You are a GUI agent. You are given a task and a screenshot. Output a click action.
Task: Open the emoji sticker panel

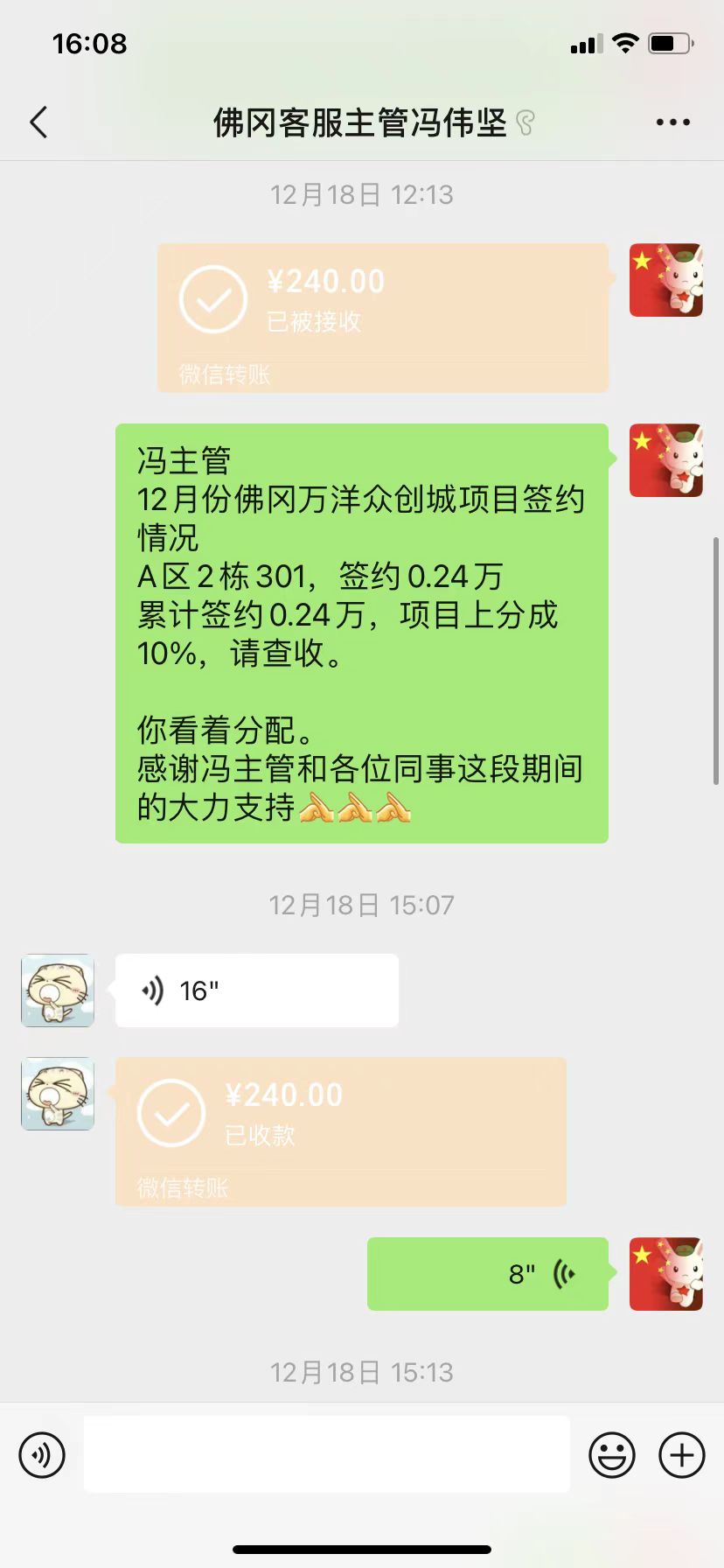(x=611, y=1455)
